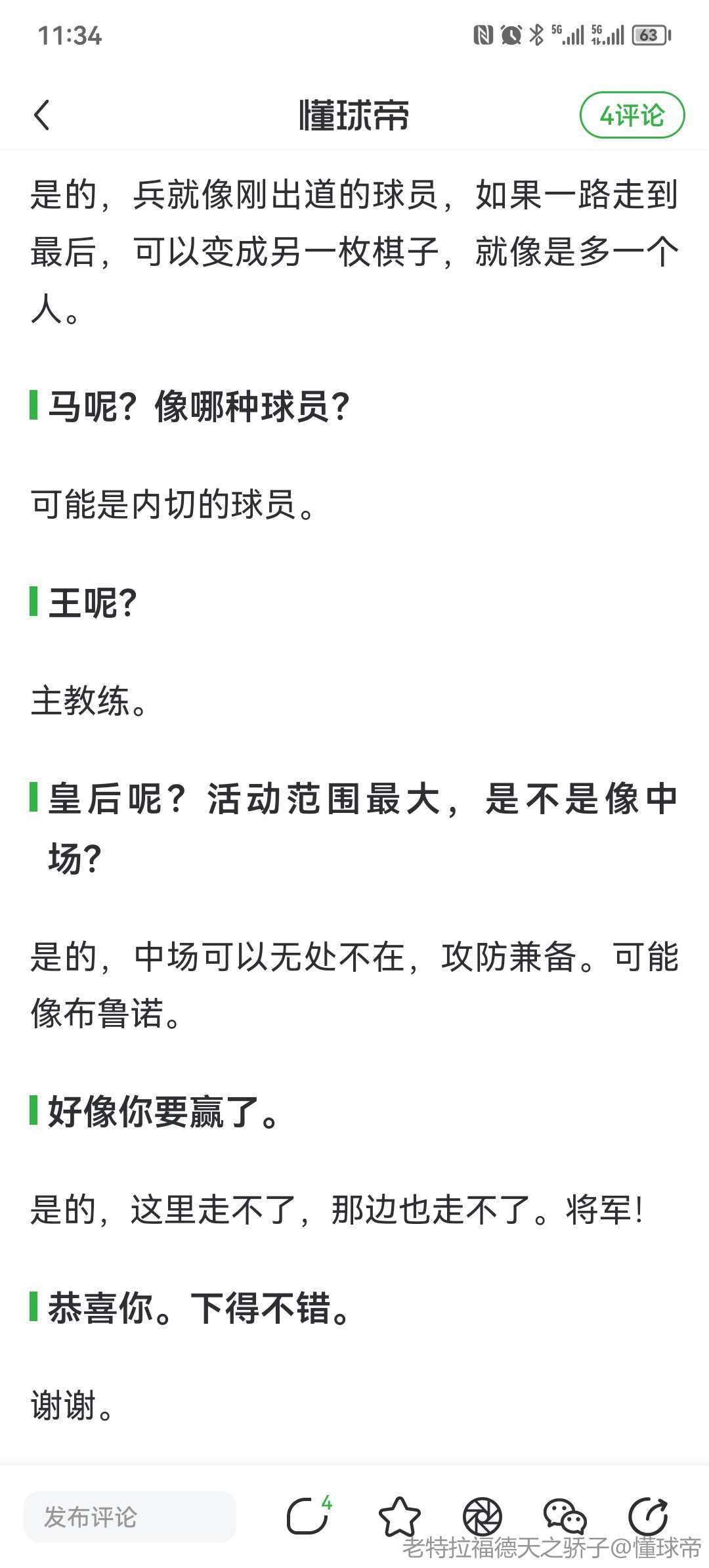Open the comment bubble icon with count 4
The width and height of the screenshot is (709, 1568).
(x=309, y=1515)
